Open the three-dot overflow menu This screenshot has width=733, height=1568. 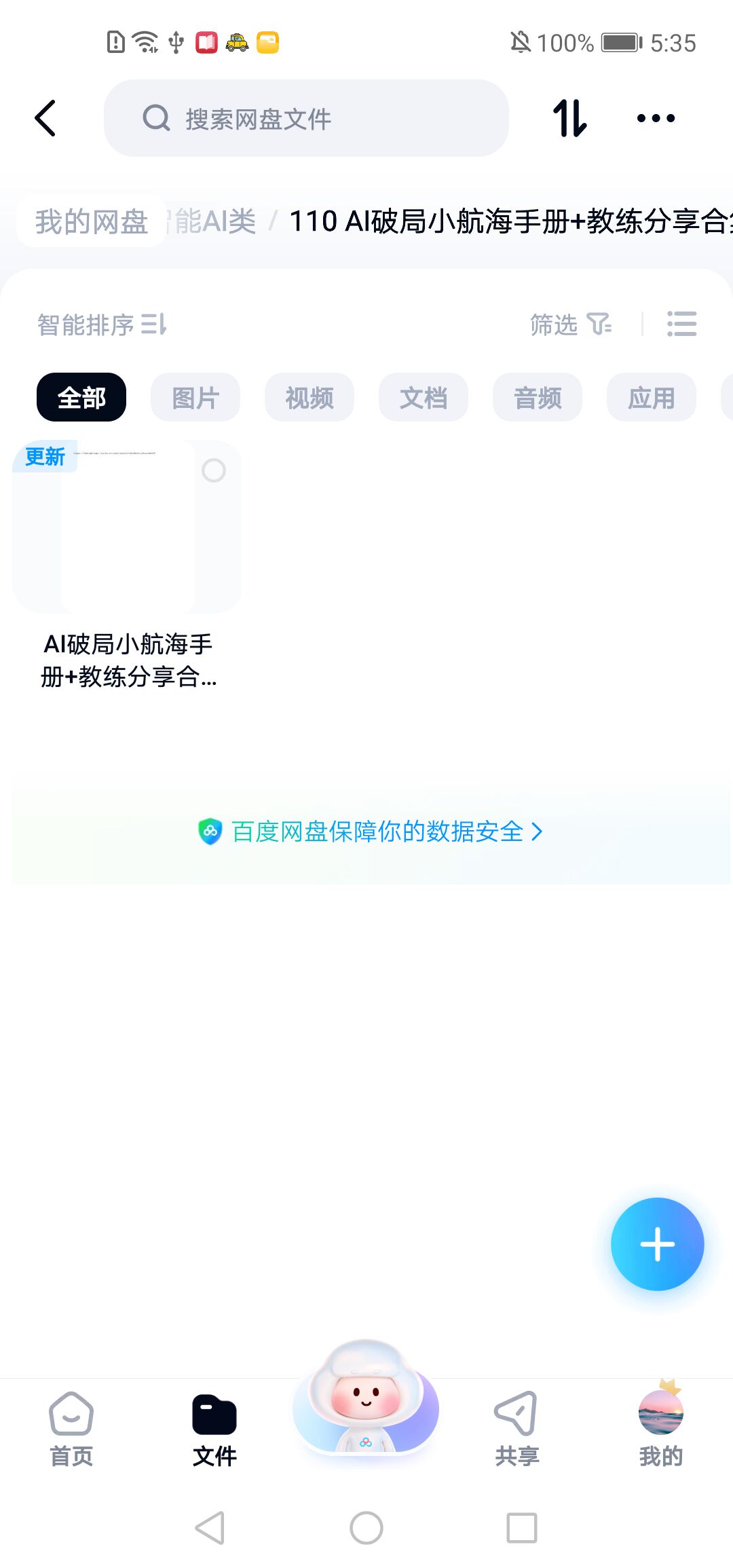coord(656,119)
